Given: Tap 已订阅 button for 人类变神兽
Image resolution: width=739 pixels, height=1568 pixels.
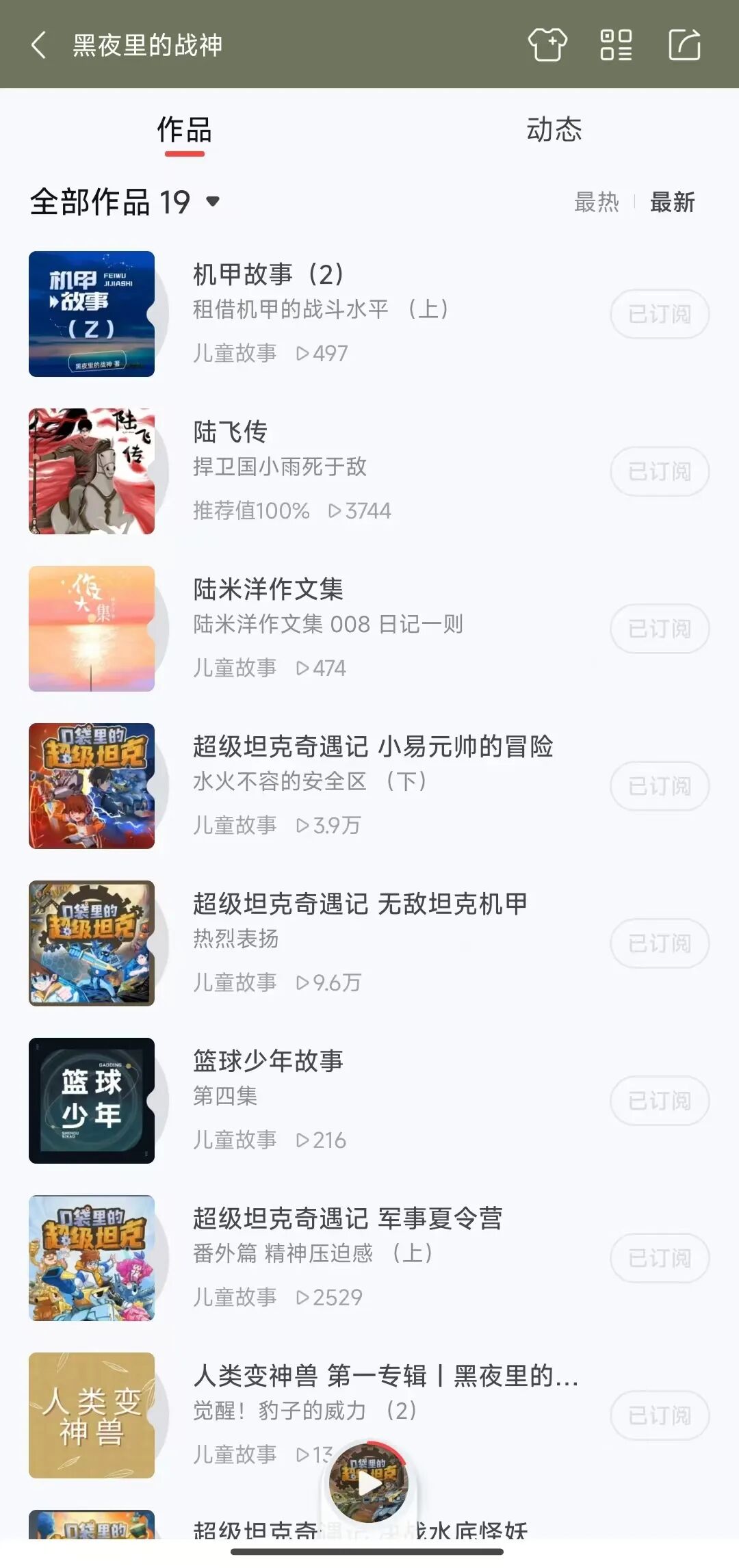Looking at the screenshot, I should 659,1415.
